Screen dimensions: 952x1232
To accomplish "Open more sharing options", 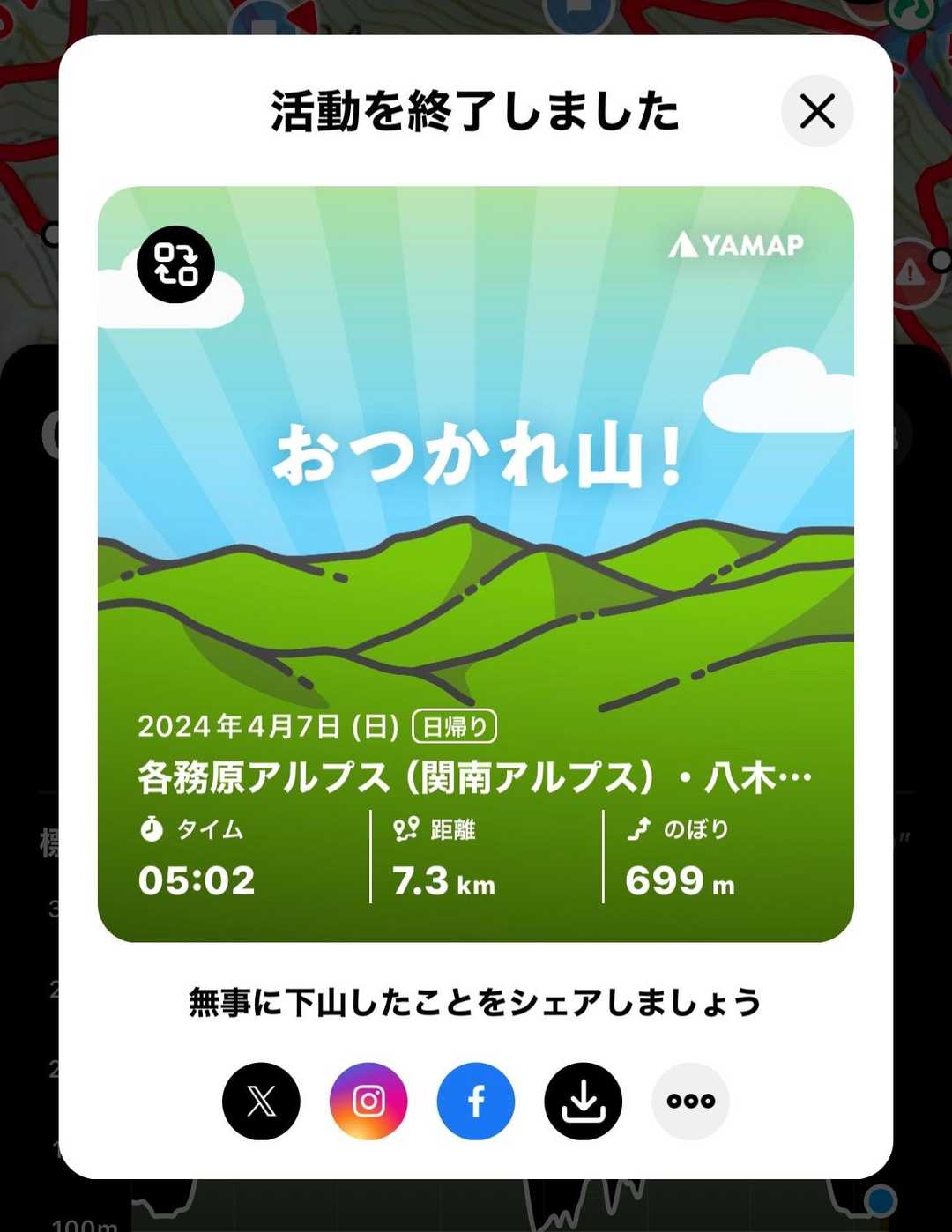I will point(690,1101).
